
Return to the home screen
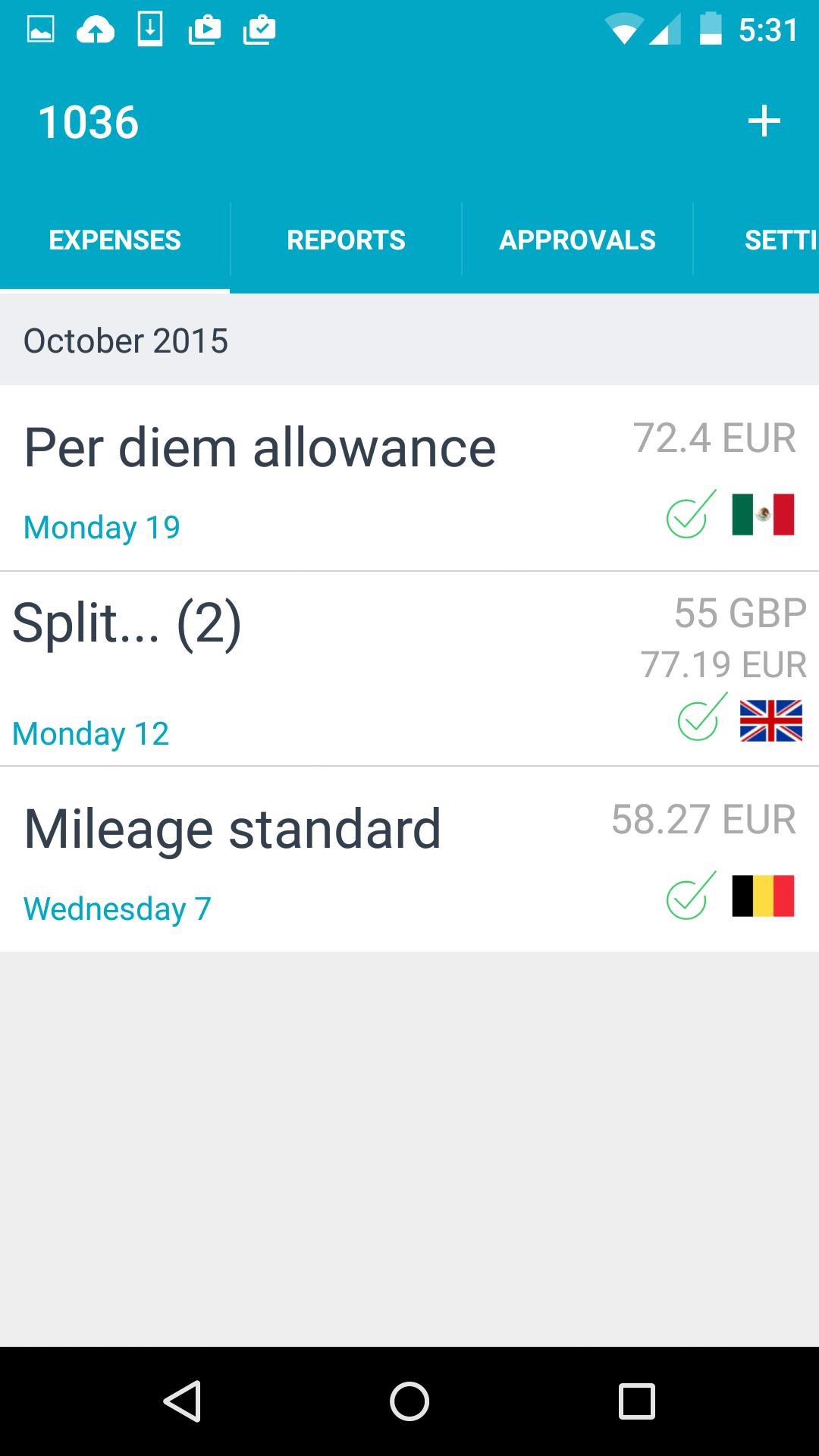pyautogui.click(x=409, y=1401)
